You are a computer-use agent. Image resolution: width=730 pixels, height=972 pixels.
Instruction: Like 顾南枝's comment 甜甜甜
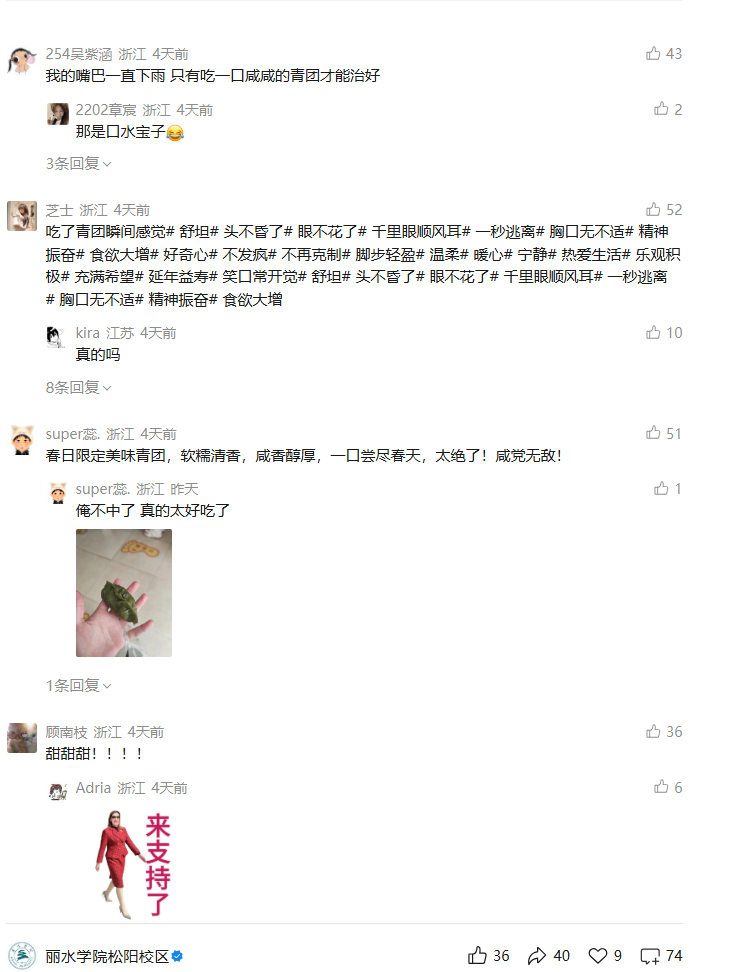pyautogui.click(x=654, y=732)
